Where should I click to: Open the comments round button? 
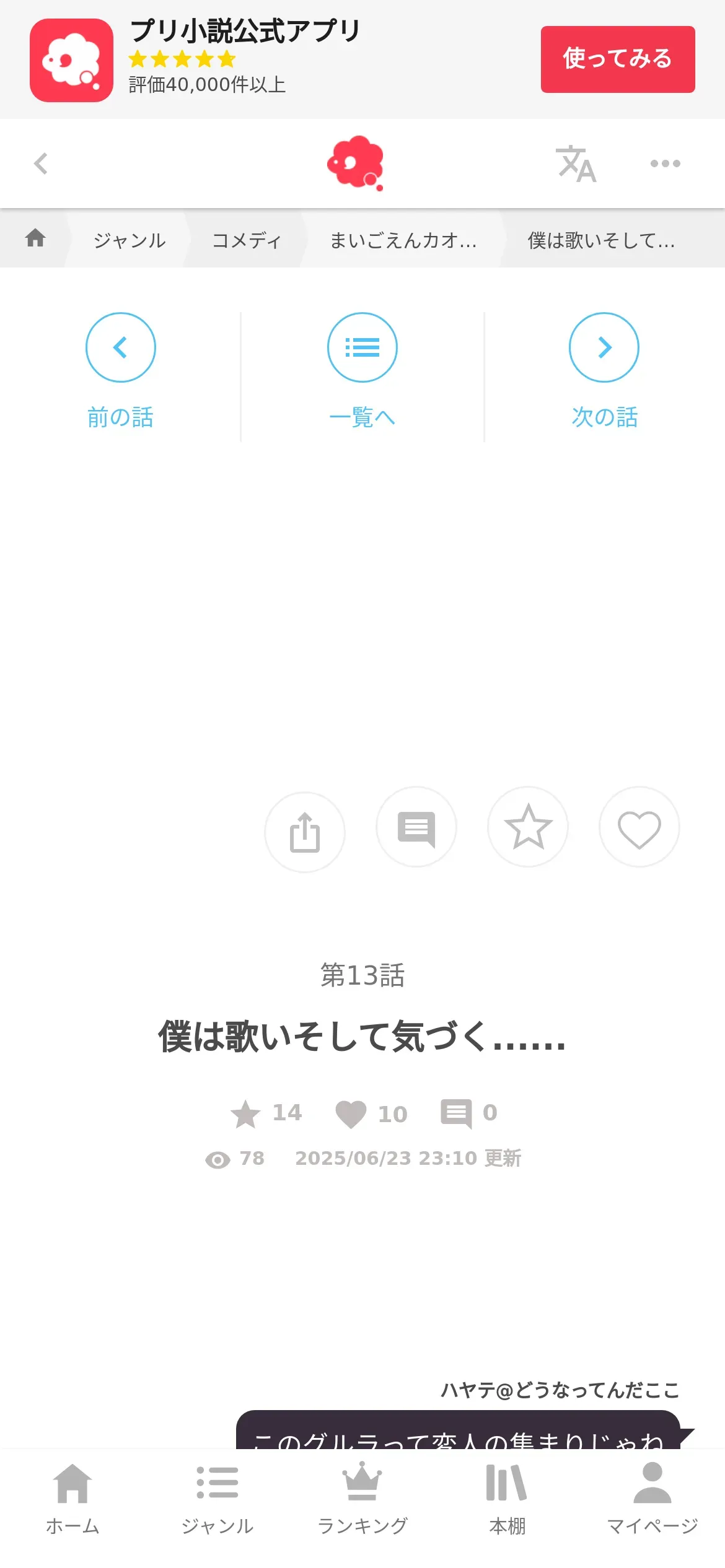pos(416,827)
